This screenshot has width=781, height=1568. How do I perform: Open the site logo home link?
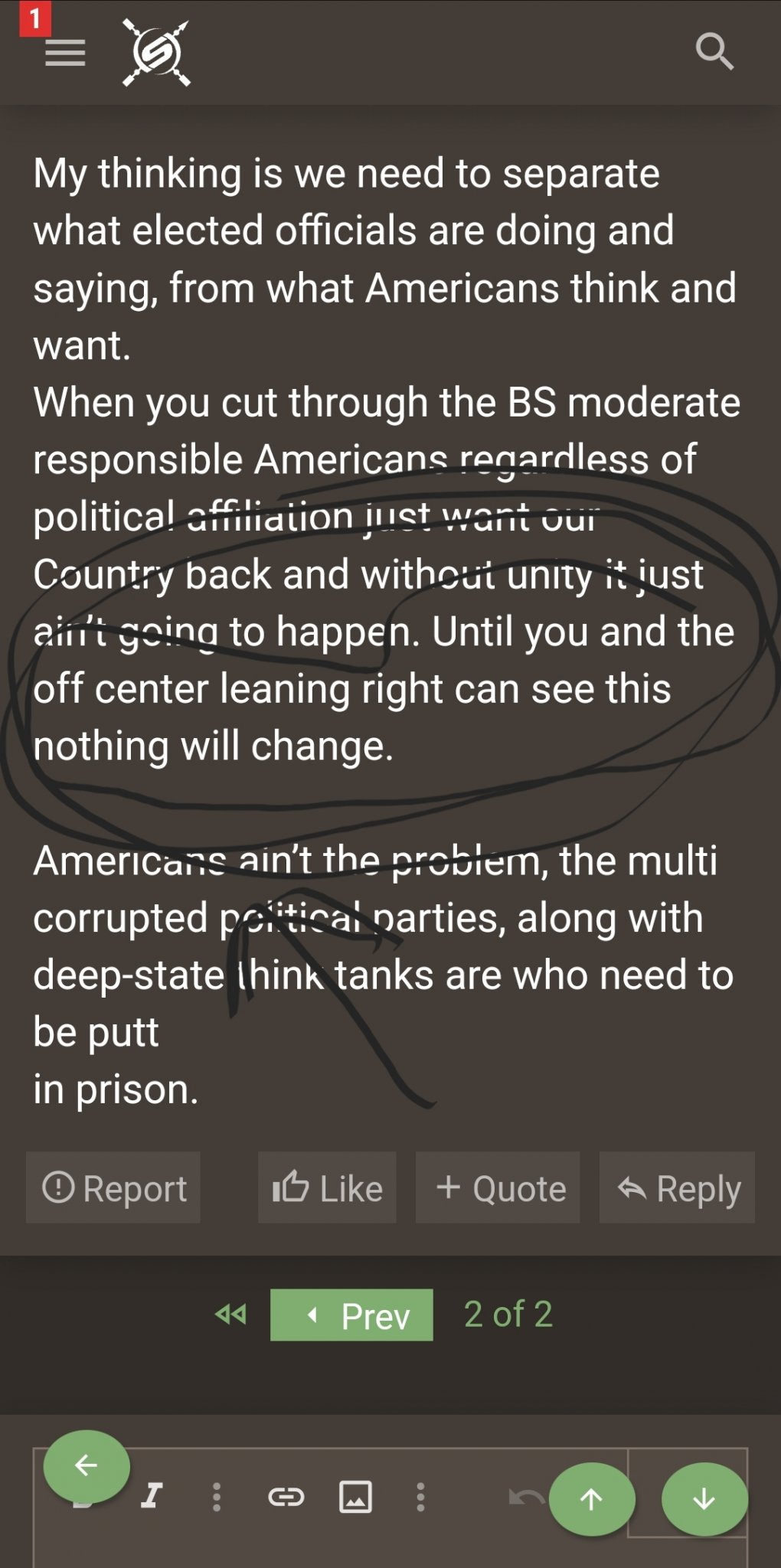point(156,54)
